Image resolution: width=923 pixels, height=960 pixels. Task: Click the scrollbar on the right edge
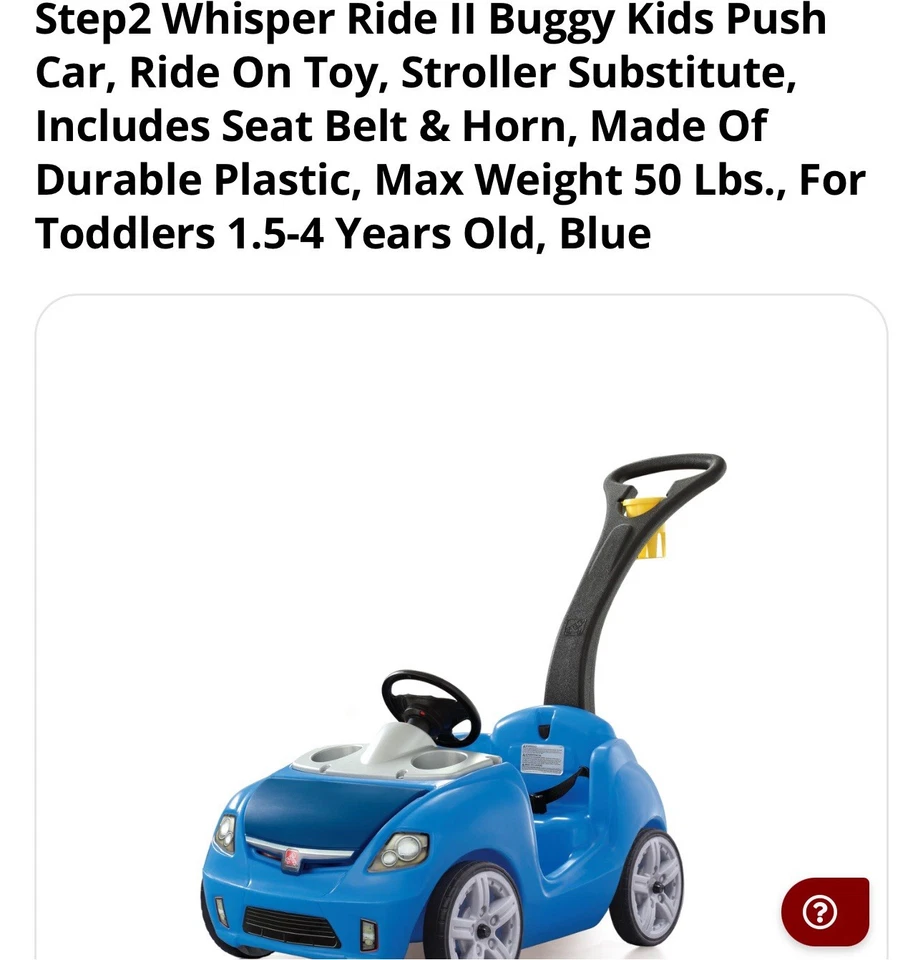pyautogui.click(x=916, y=480)
